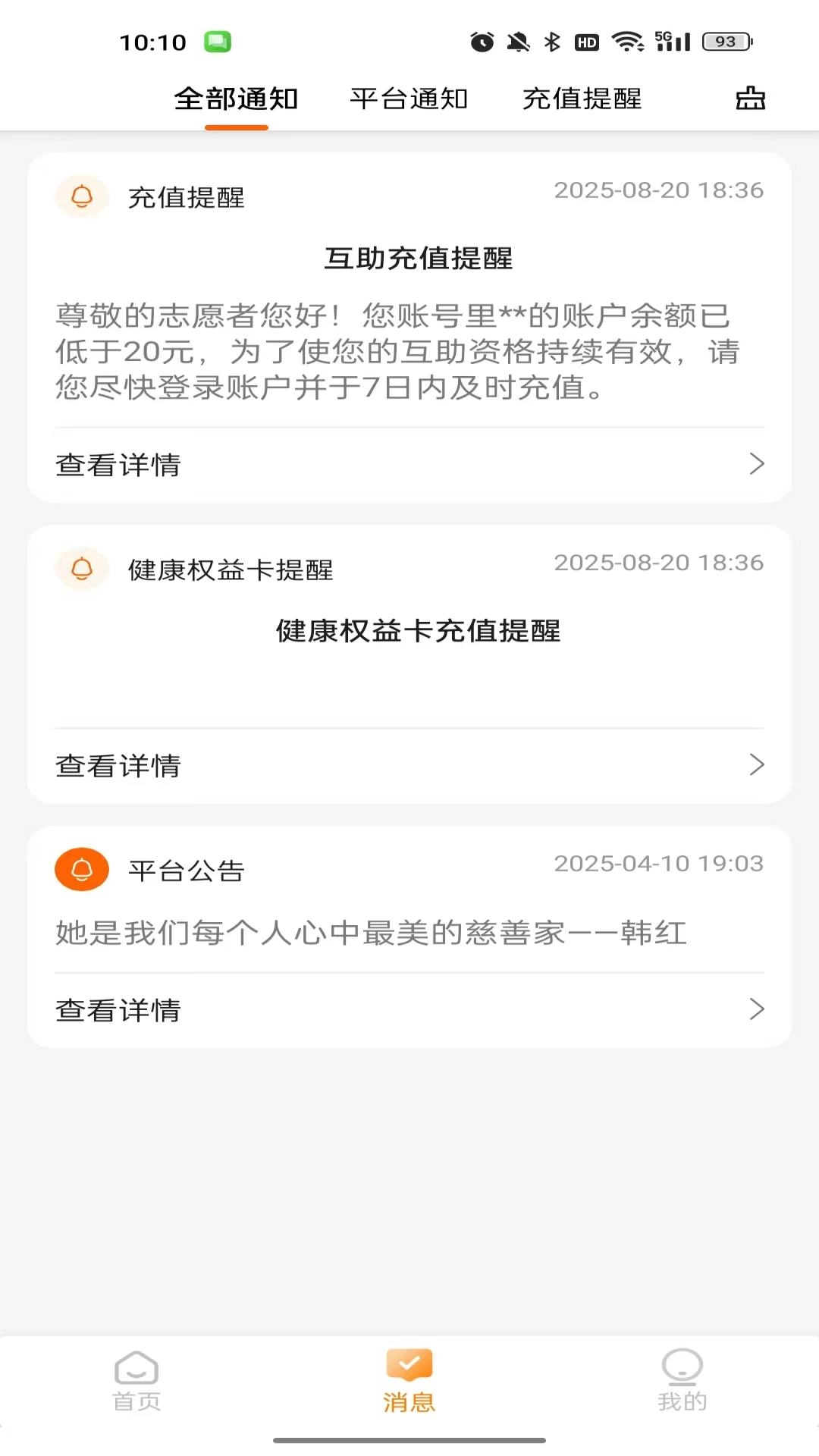Screen dimensions: 819x1456
Task: Click 查看详情 on 健康权益卡充值提醒
Action: (118, 766)
